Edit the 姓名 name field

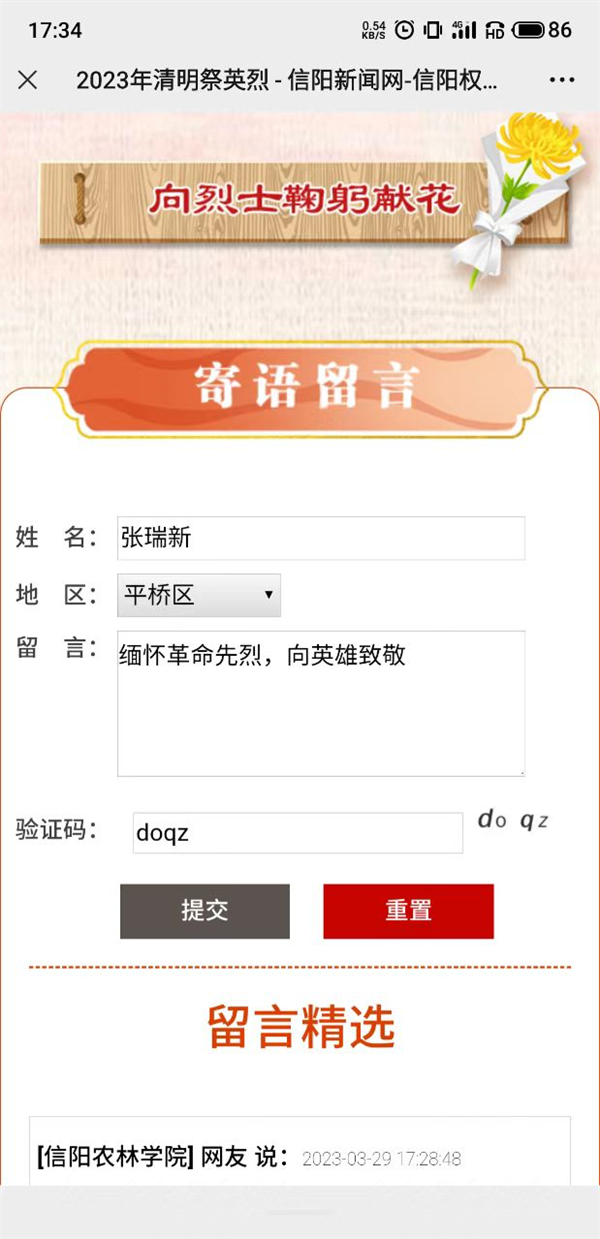[320, 538]
